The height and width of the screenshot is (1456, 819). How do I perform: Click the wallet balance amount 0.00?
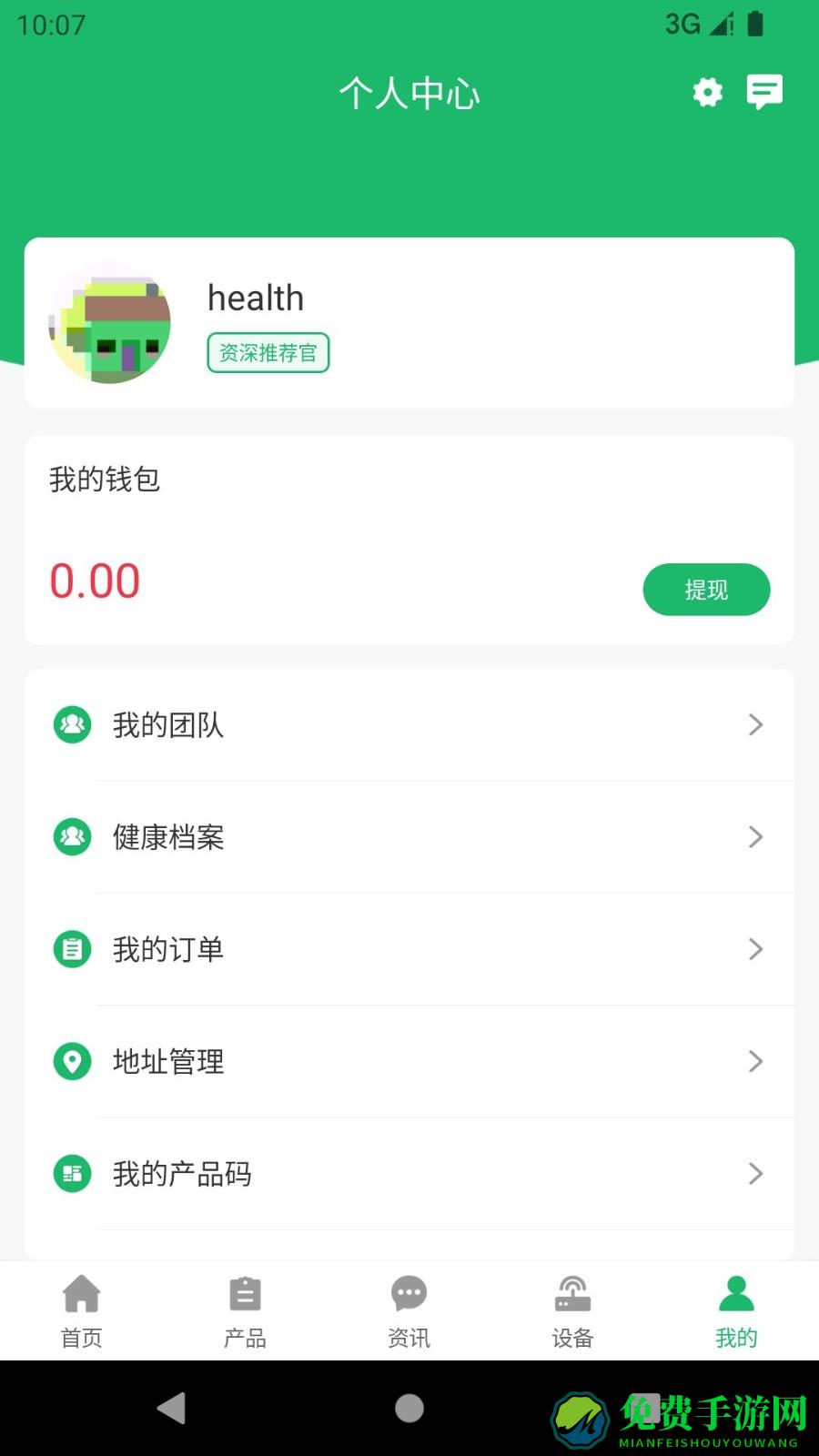96,581
